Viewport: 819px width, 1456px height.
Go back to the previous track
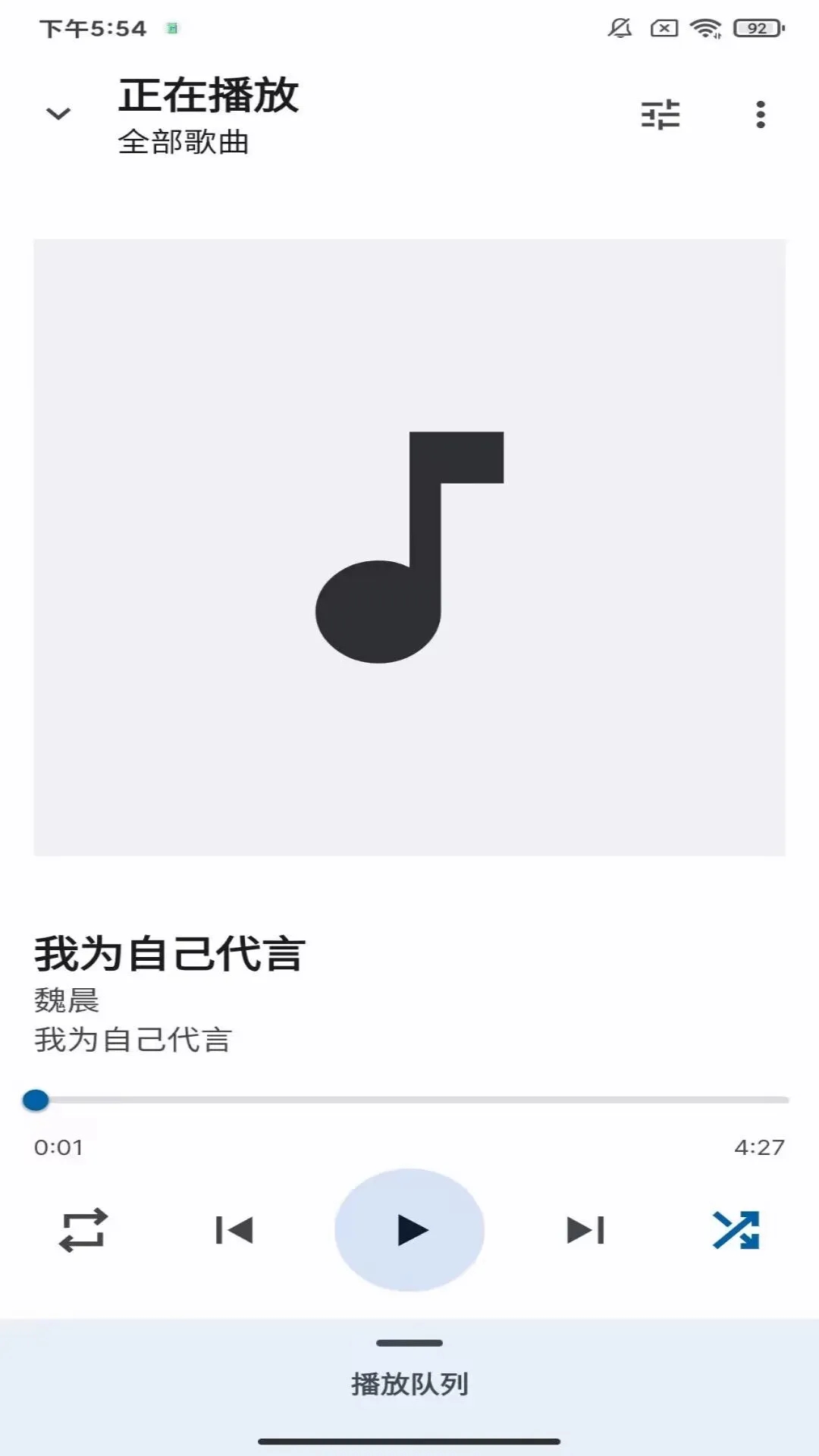tap(234, 1227)
